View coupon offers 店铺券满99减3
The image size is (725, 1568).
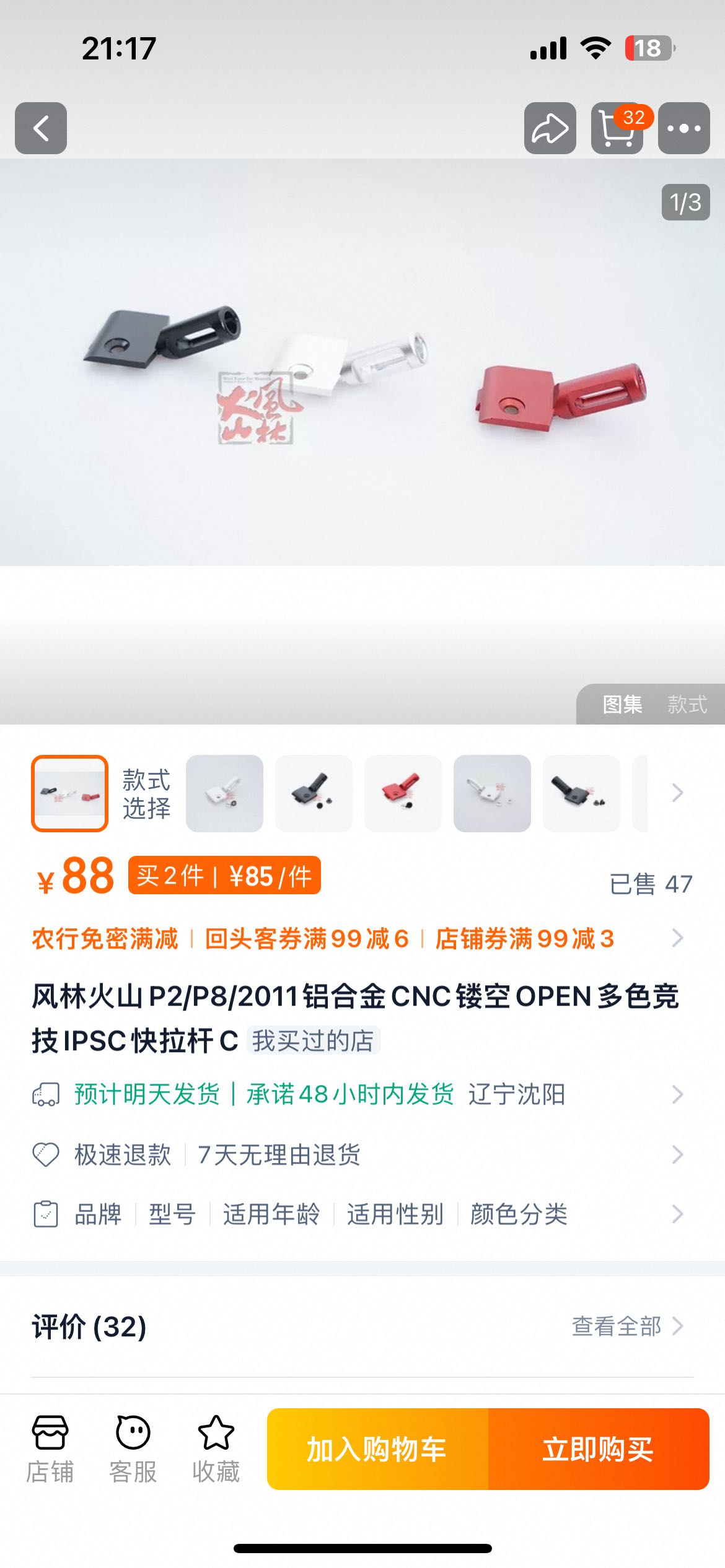coord(524,939)
